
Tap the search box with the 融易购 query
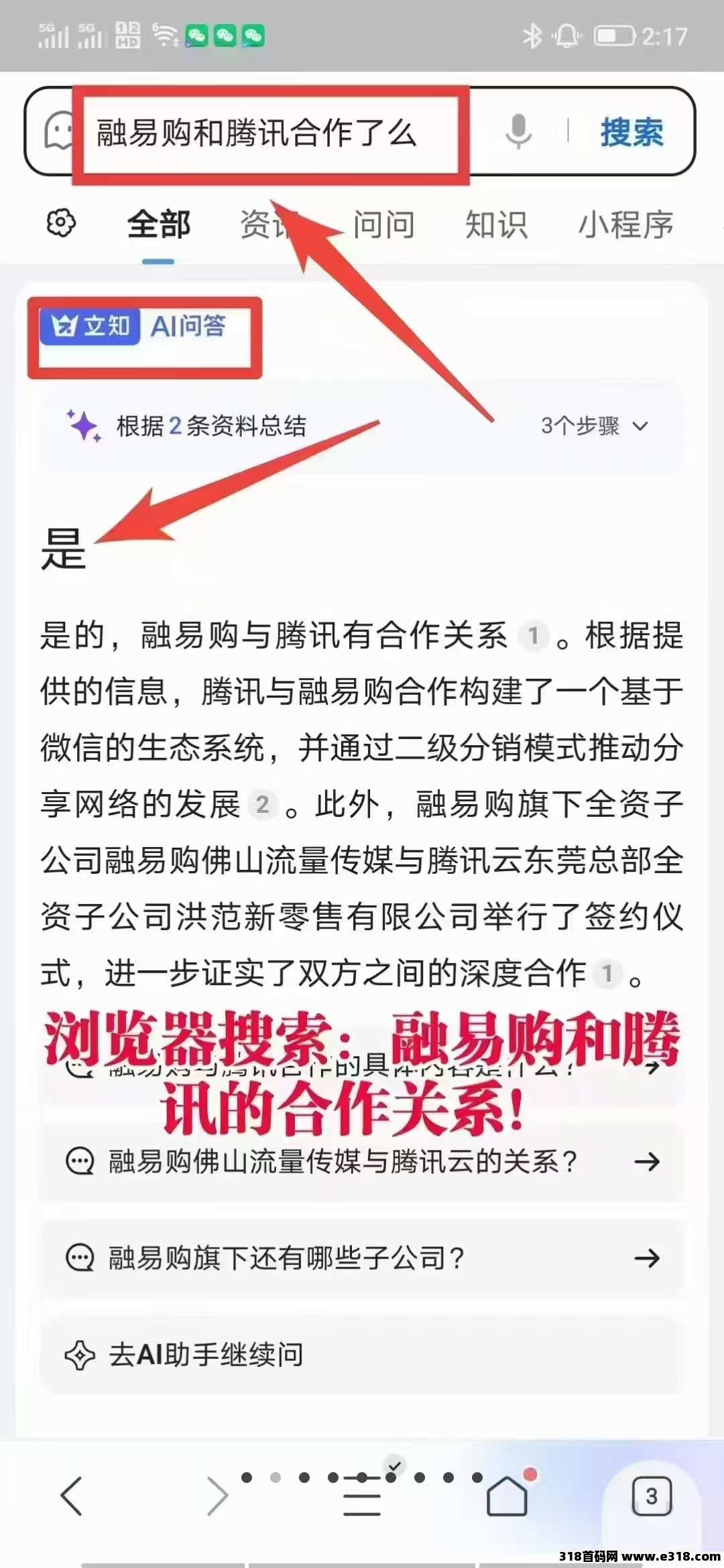(x=268, y=132)
